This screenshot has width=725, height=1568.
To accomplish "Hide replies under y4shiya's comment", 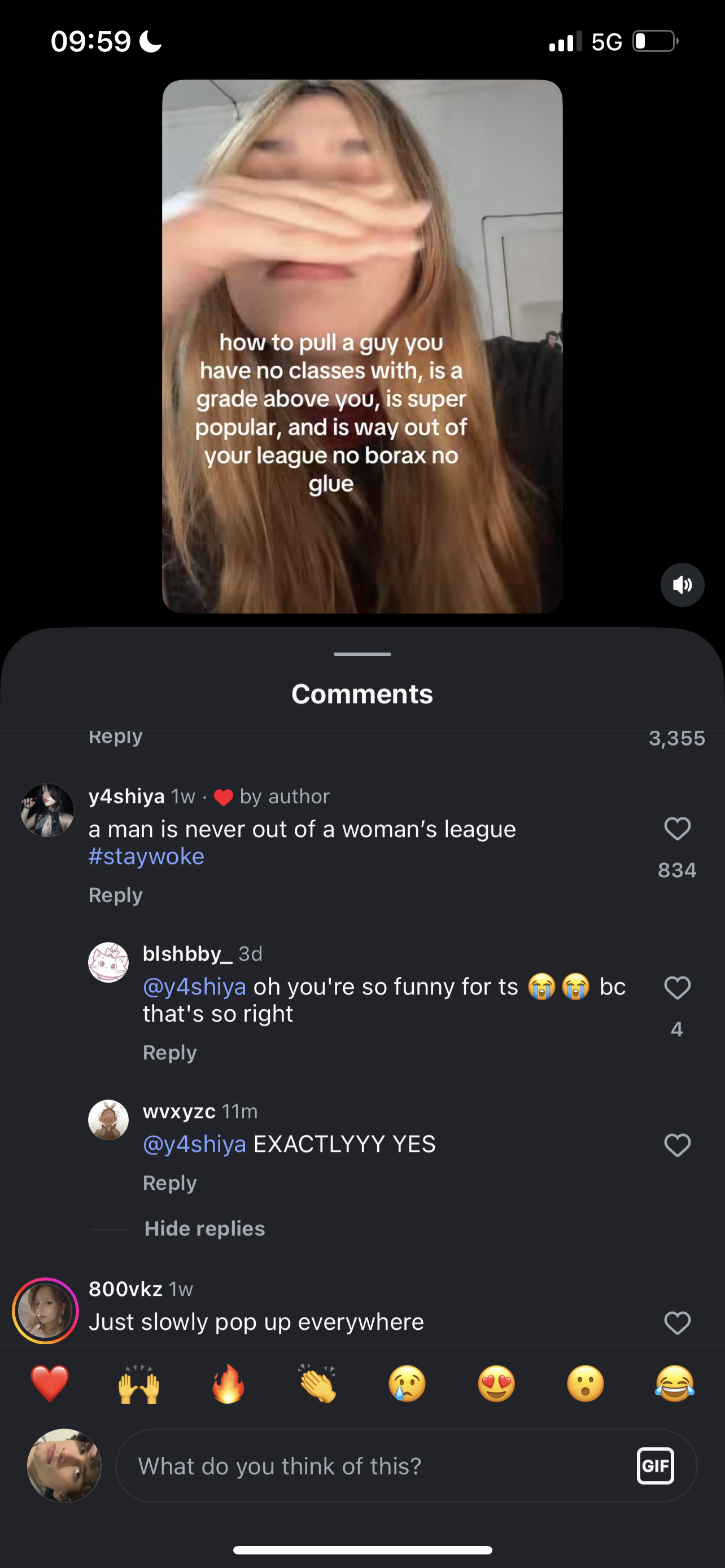I will [x=204, y=1228].
